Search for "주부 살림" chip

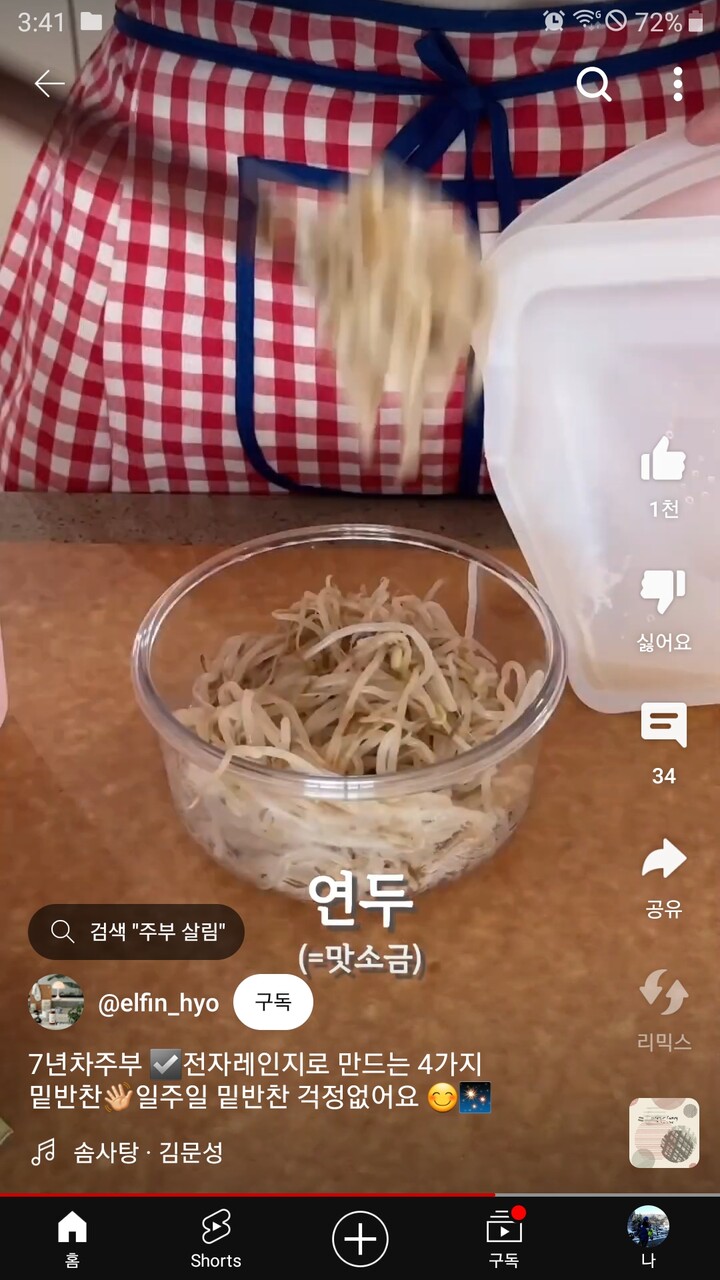(136, 932)
